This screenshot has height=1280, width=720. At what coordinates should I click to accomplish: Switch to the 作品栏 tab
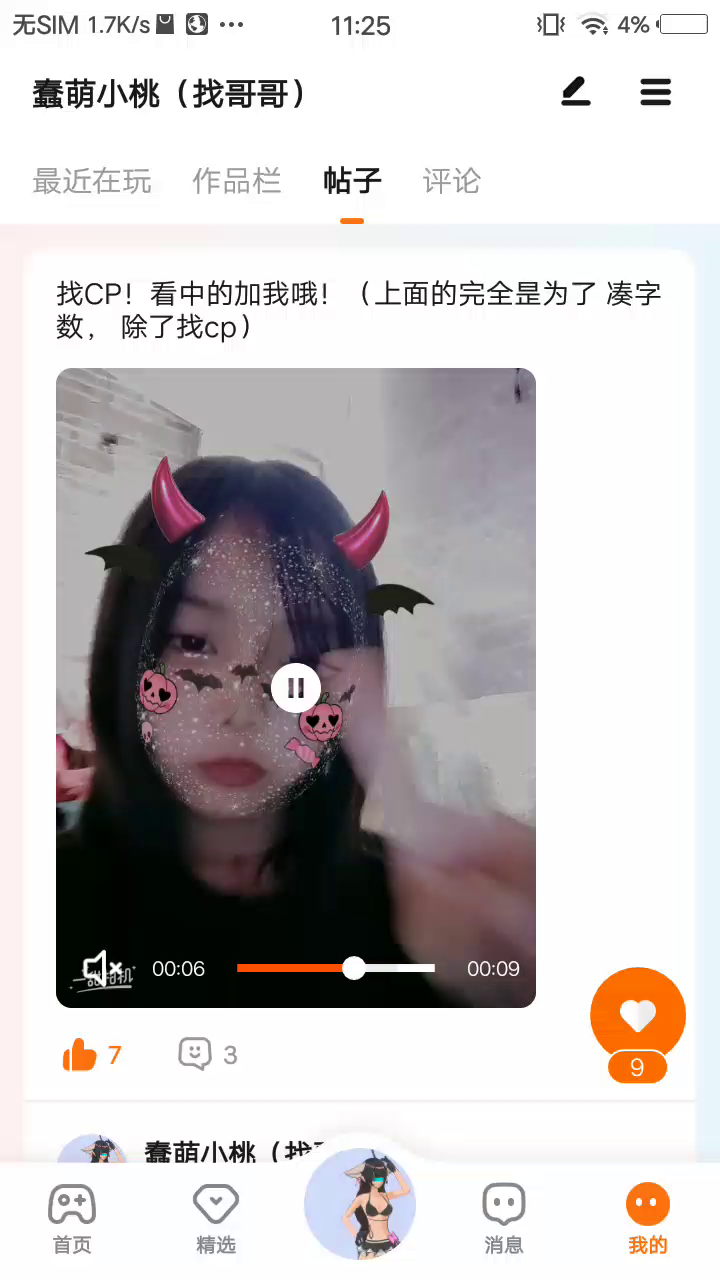[236, 181]
